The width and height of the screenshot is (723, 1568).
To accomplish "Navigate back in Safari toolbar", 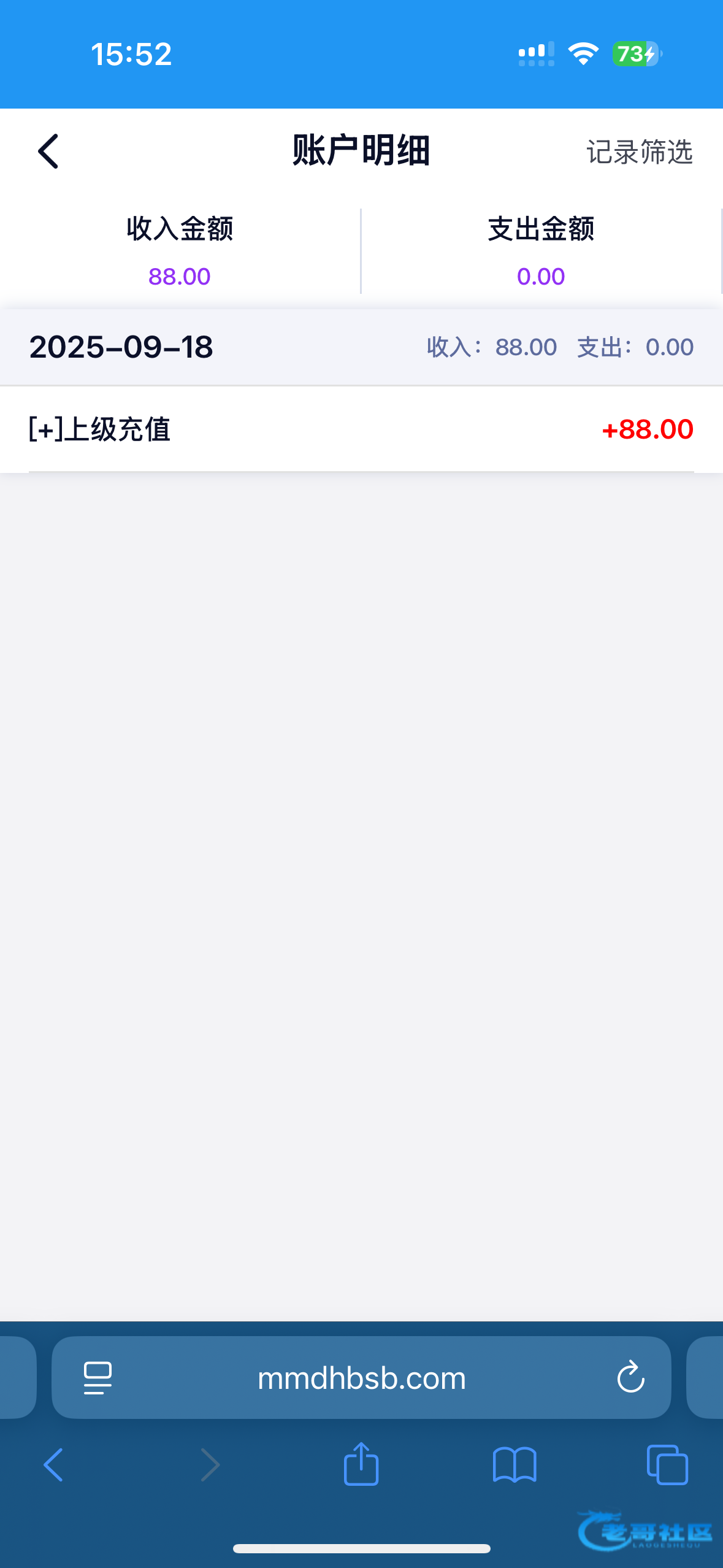I will (53, 1465).
